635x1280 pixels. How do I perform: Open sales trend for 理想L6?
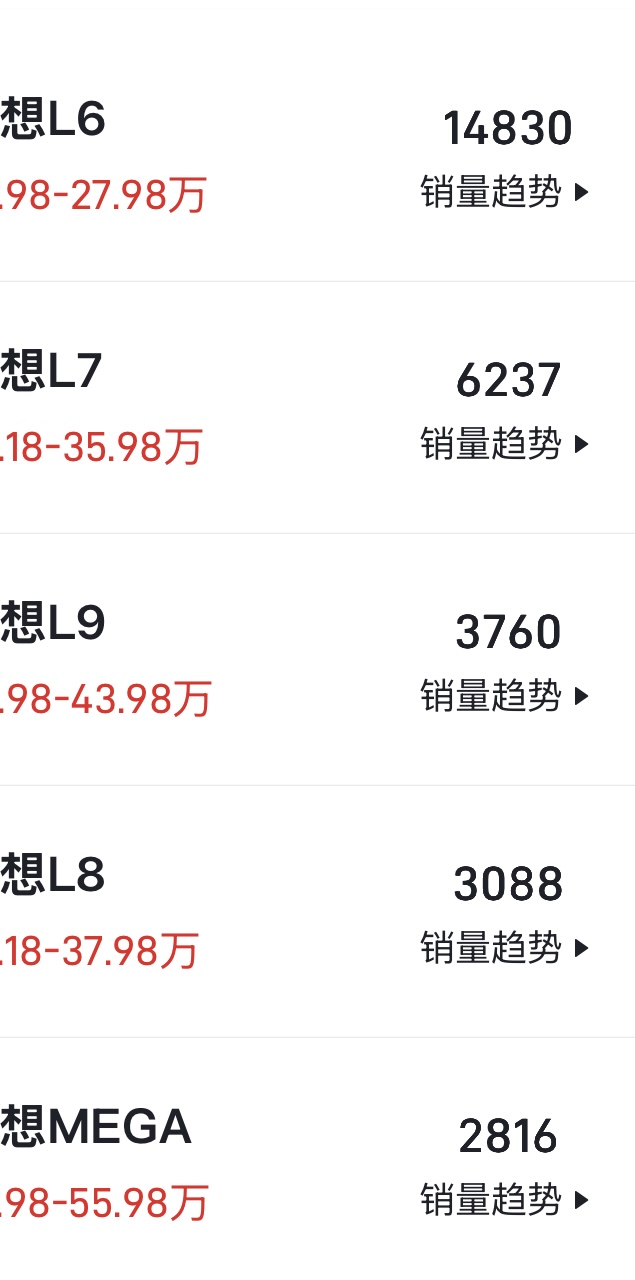click(x=506, y=191)
